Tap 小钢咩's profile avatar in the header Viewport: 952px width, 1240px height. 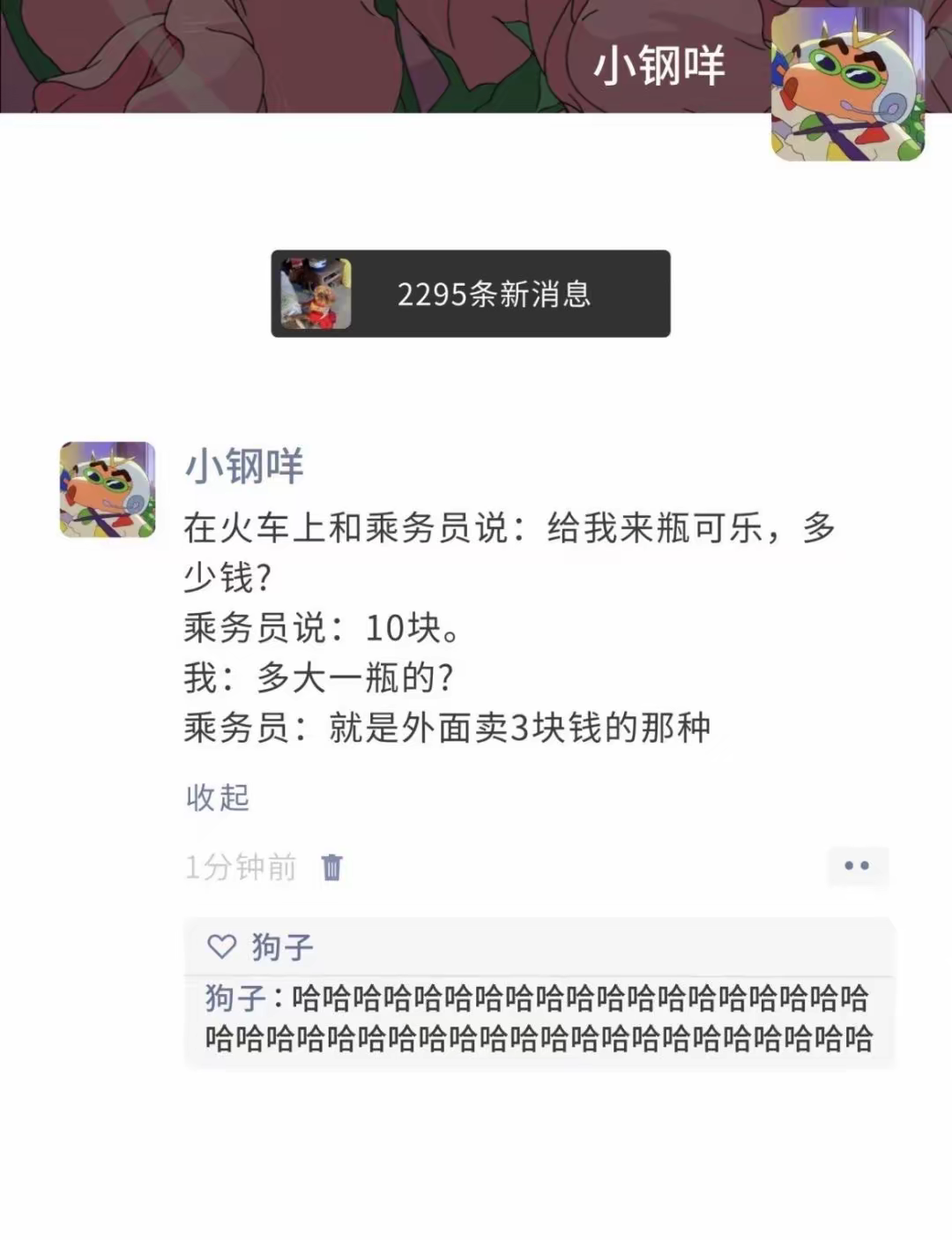(x=847, y=86)
